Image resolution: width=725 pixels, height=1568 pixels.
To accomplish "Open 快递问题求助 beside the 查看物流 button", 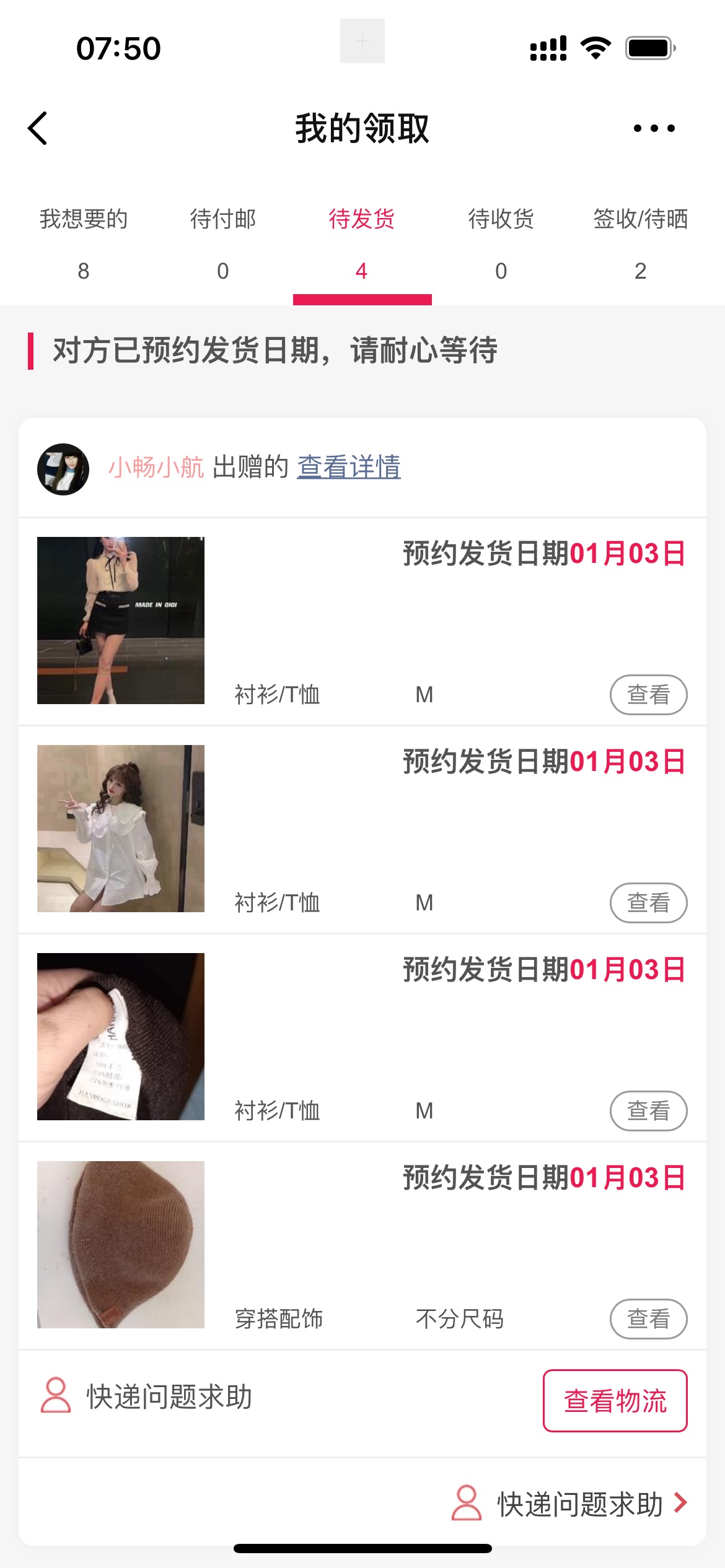I will (x=147, y=1396).
